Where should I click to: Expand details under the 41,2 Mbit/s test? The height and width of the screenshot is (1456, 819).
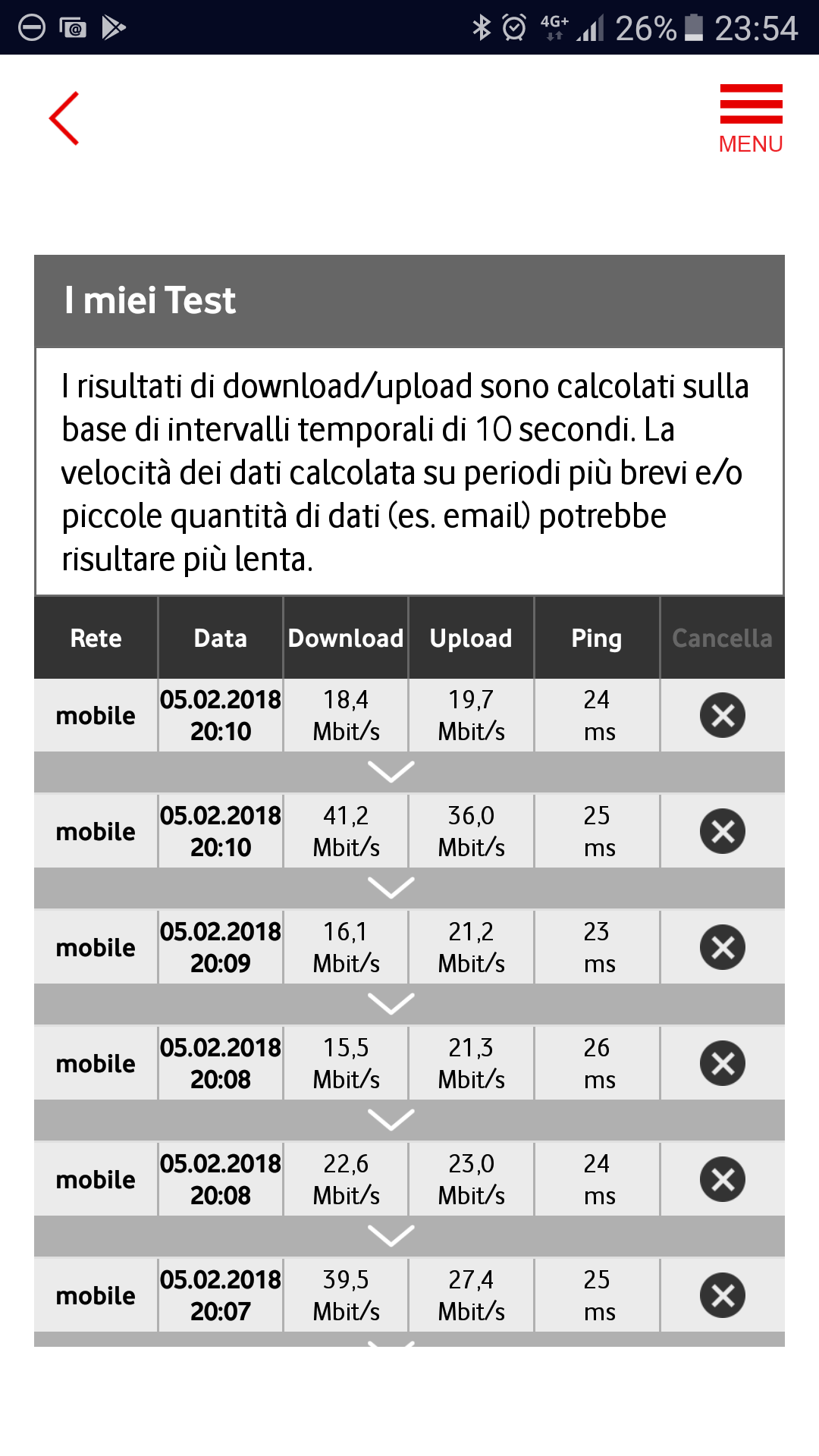(x=391, y=887)
